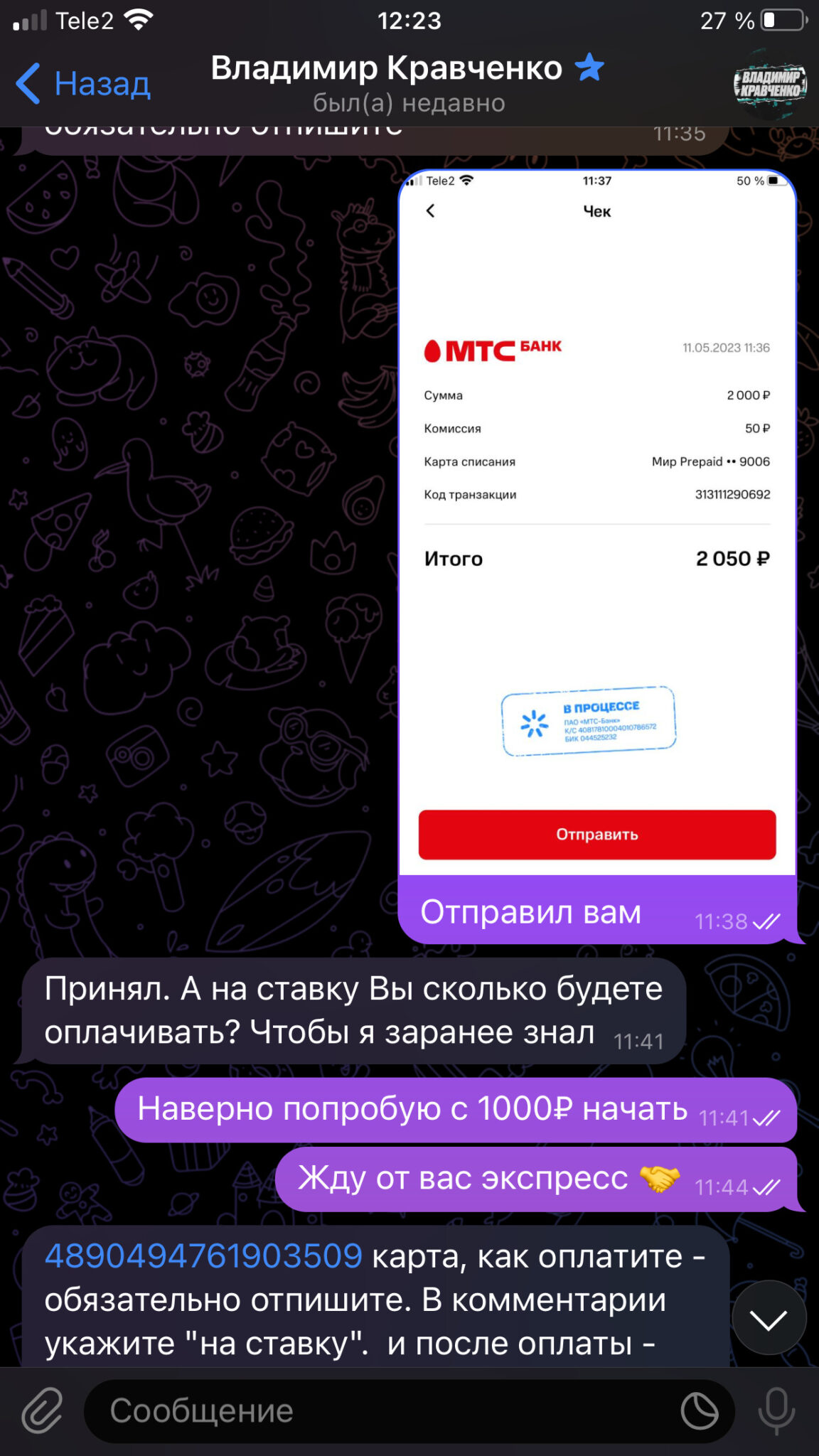Image resolution: width=819 pixels, height=1456 pixels.
Task: Go back via the Назад button
Action: (x=83, y=84)
